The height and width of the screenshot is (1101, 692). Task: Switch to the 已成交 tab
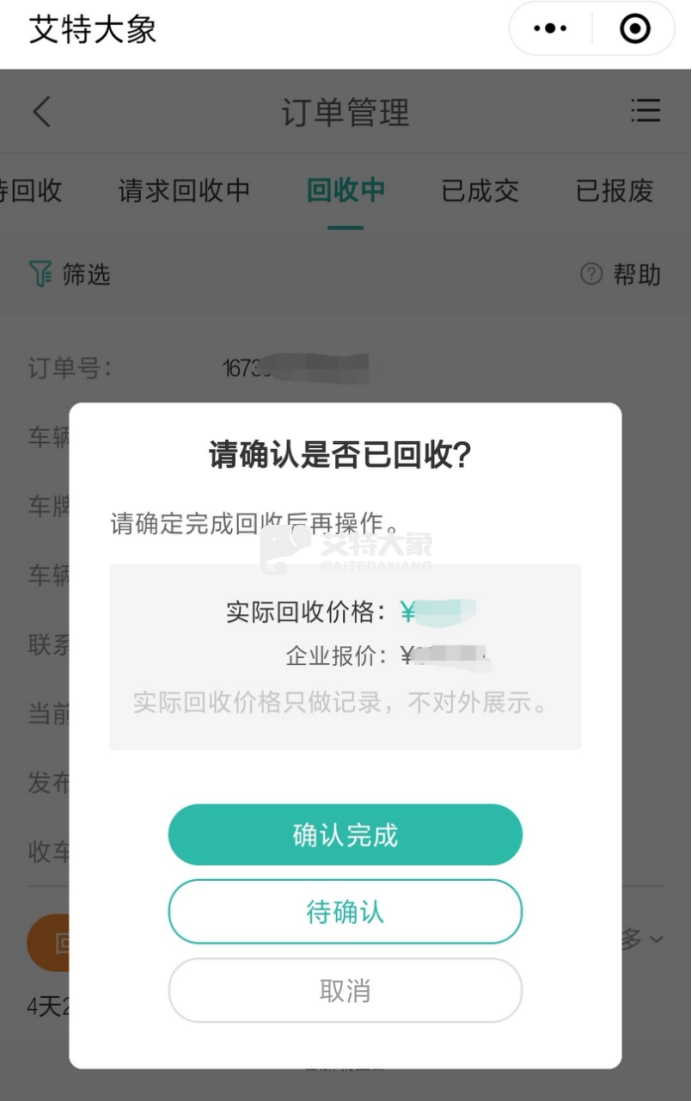tap(480, 190)
